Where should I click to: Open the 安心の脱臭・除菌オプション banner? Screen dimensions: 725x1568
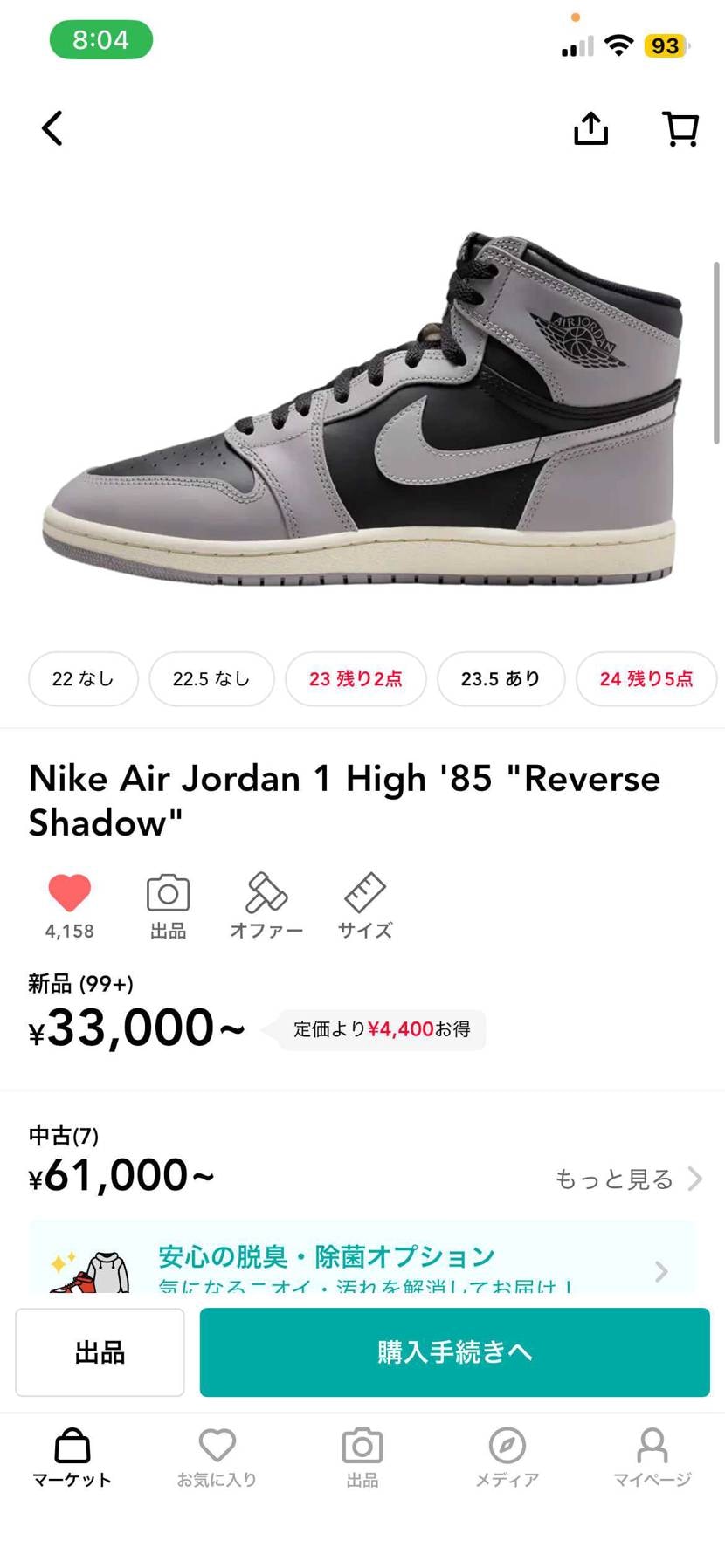tap(362, 1263)
